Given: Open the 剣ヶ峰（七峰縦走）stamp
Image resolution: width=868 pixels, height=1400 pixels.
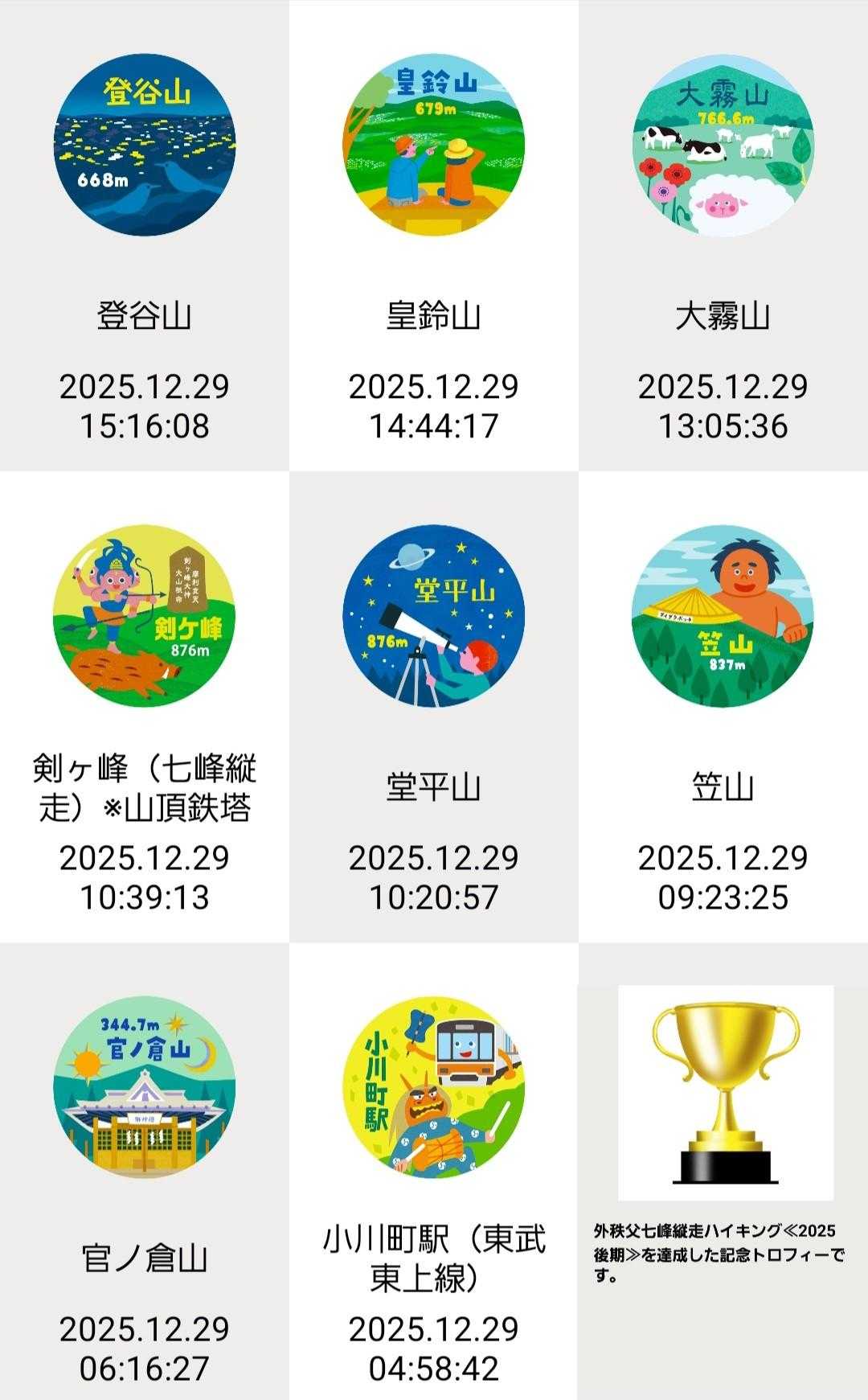Looking at the screenshot, I should tap(145, 617).
